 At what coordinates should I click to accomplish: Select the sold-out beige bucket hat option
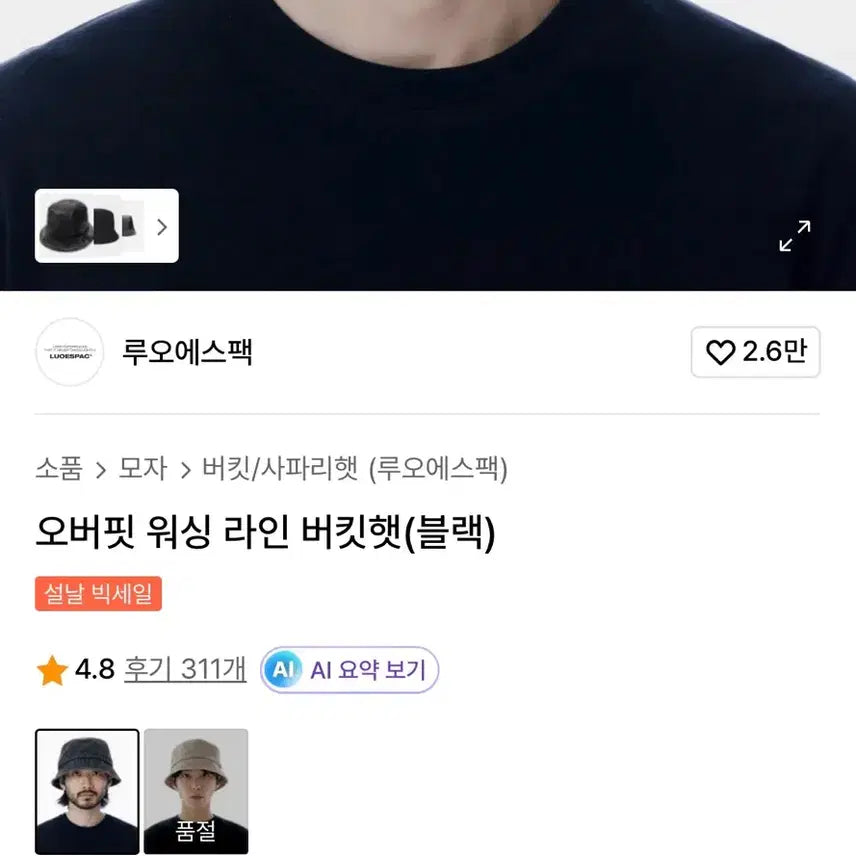pyautogui.click(x=196, y=791)
